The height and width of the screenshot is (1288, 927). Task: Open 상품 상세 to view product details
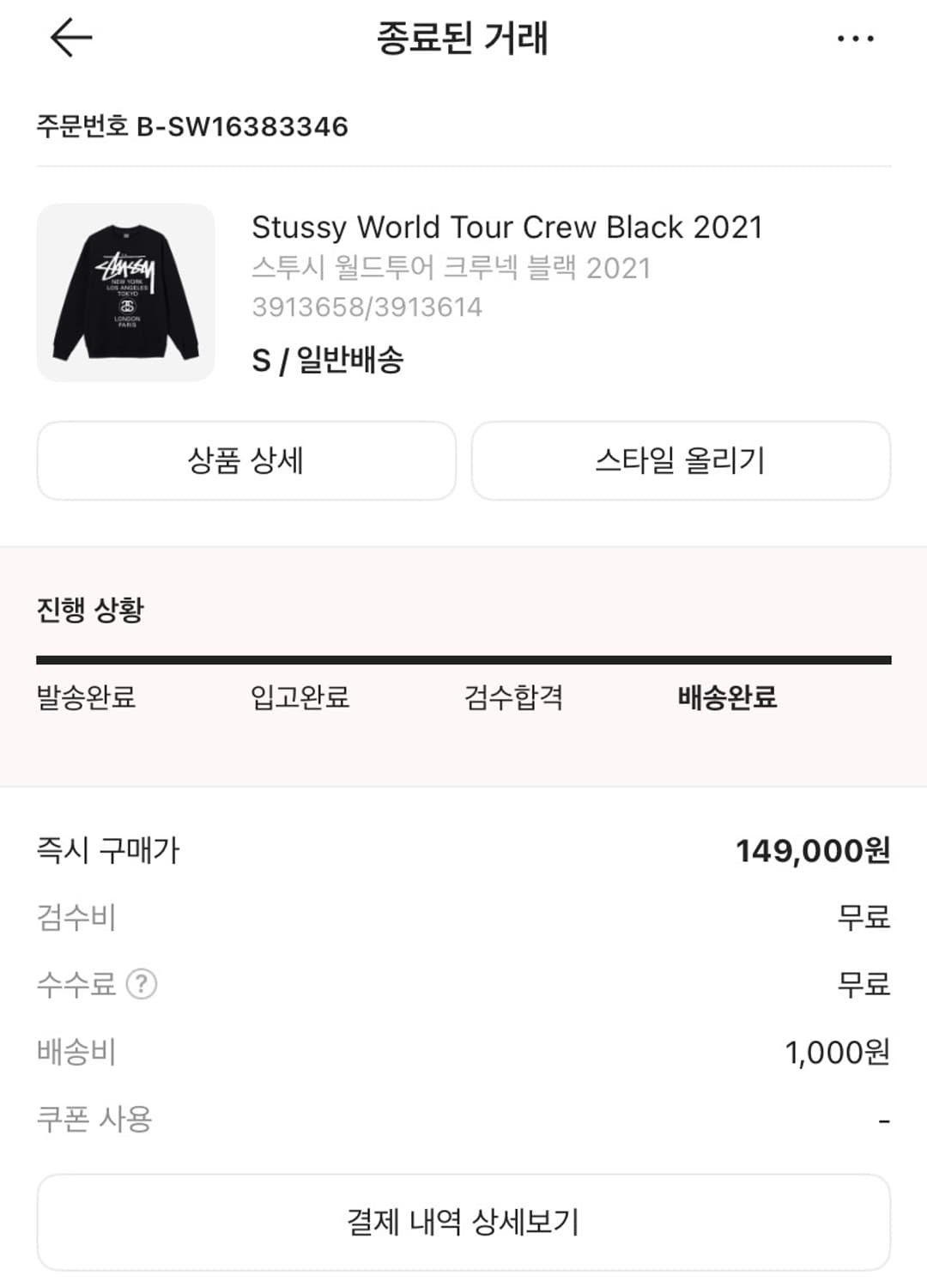(246, 461)
